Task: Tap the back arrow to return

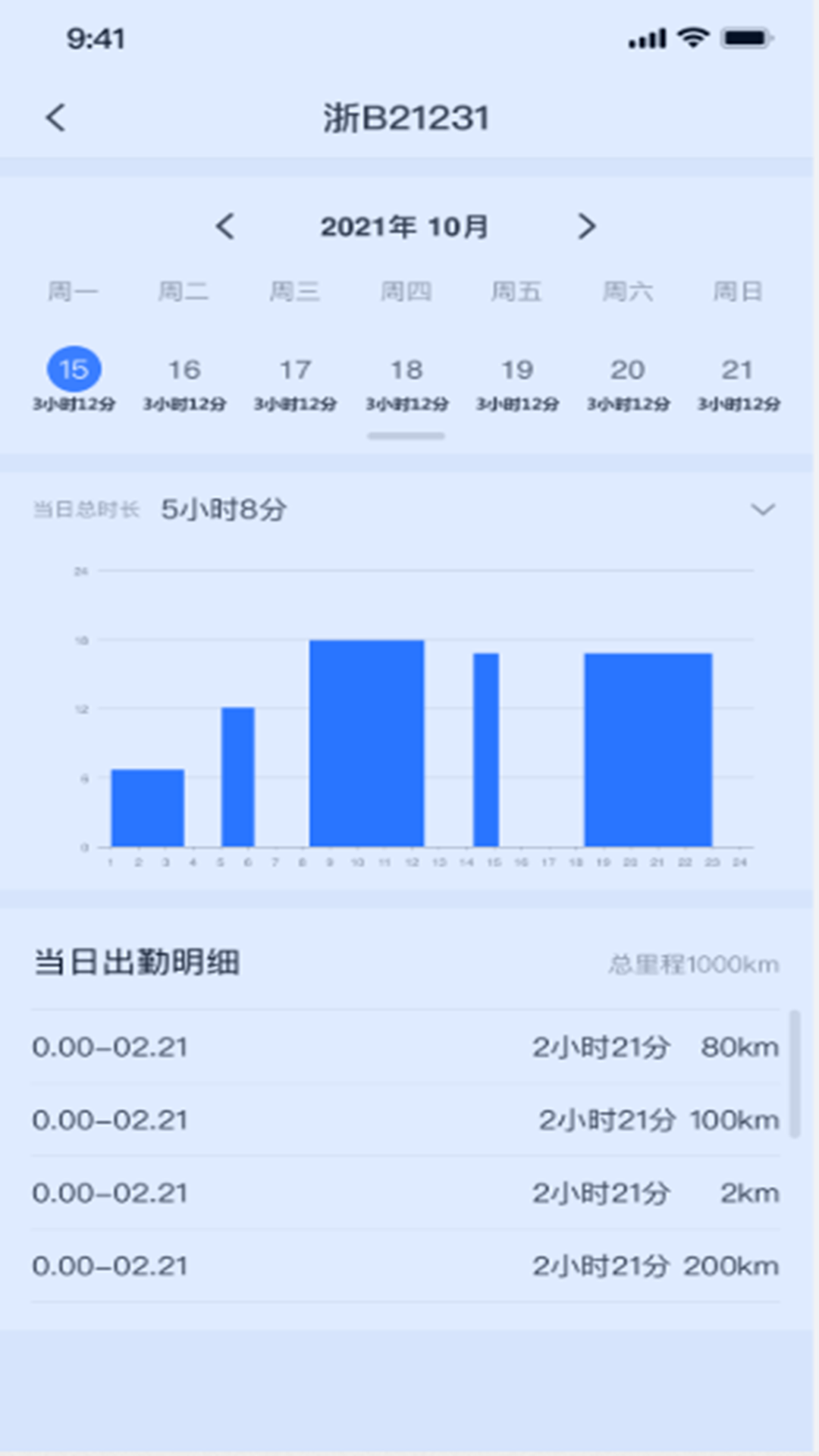Action: tap(54, 118)
